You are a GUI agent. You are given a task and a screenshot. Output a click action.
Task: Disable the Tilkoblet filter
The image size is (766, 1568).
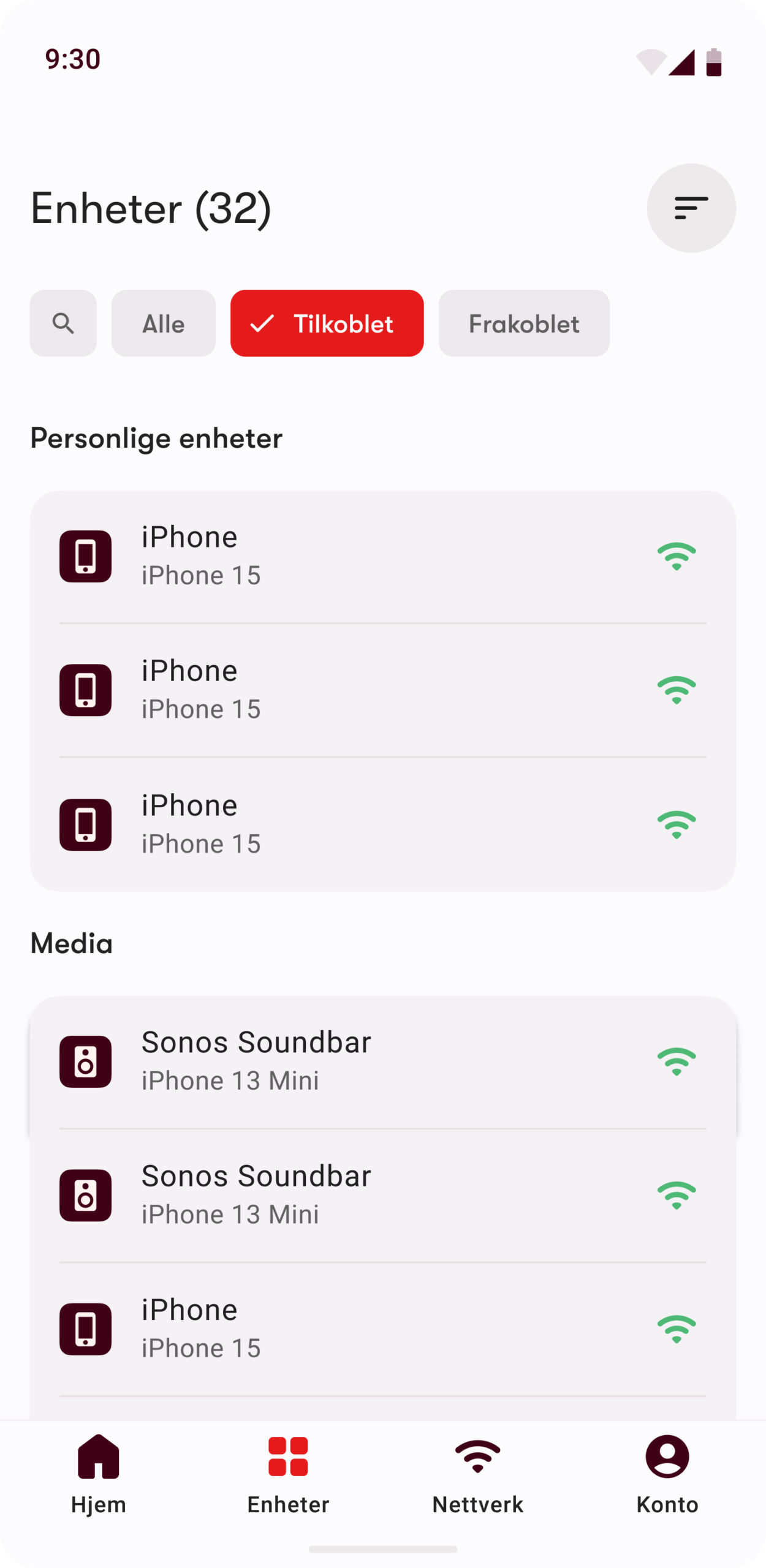click(x=327, y=323)
